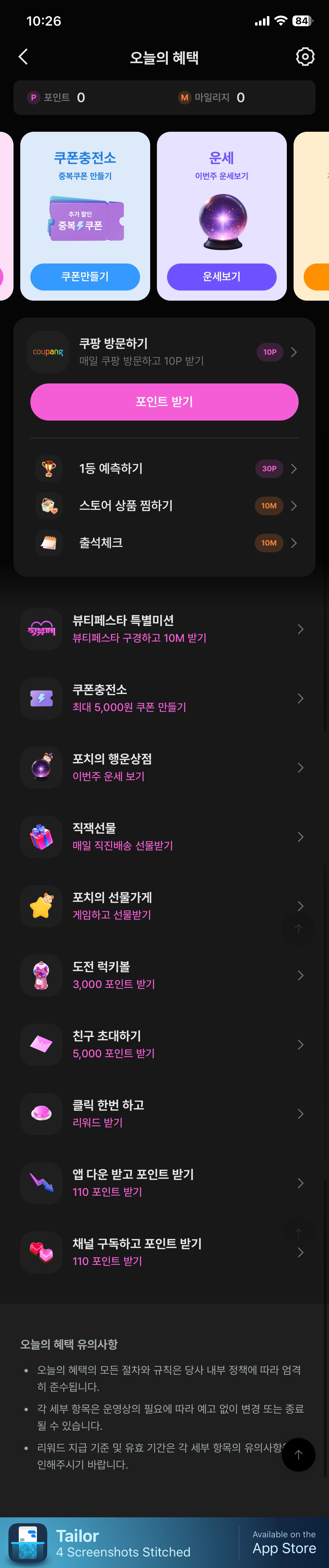Open 출석체크 for attendance
This screenshot has width=329, height=1568.
coord(164,543)
